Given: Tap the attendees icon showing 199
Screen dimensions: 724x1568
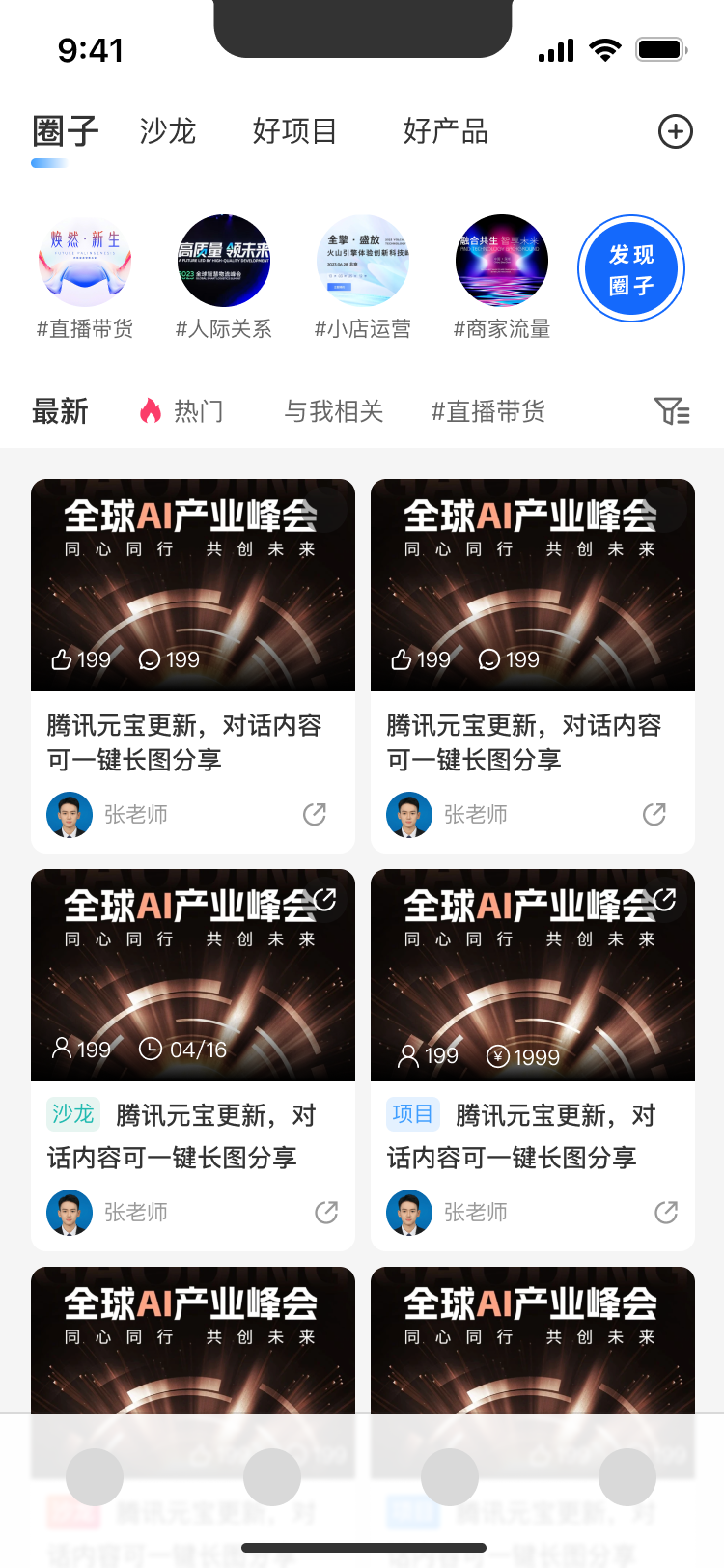Looking at the screenshot, I should point(64,1049).
